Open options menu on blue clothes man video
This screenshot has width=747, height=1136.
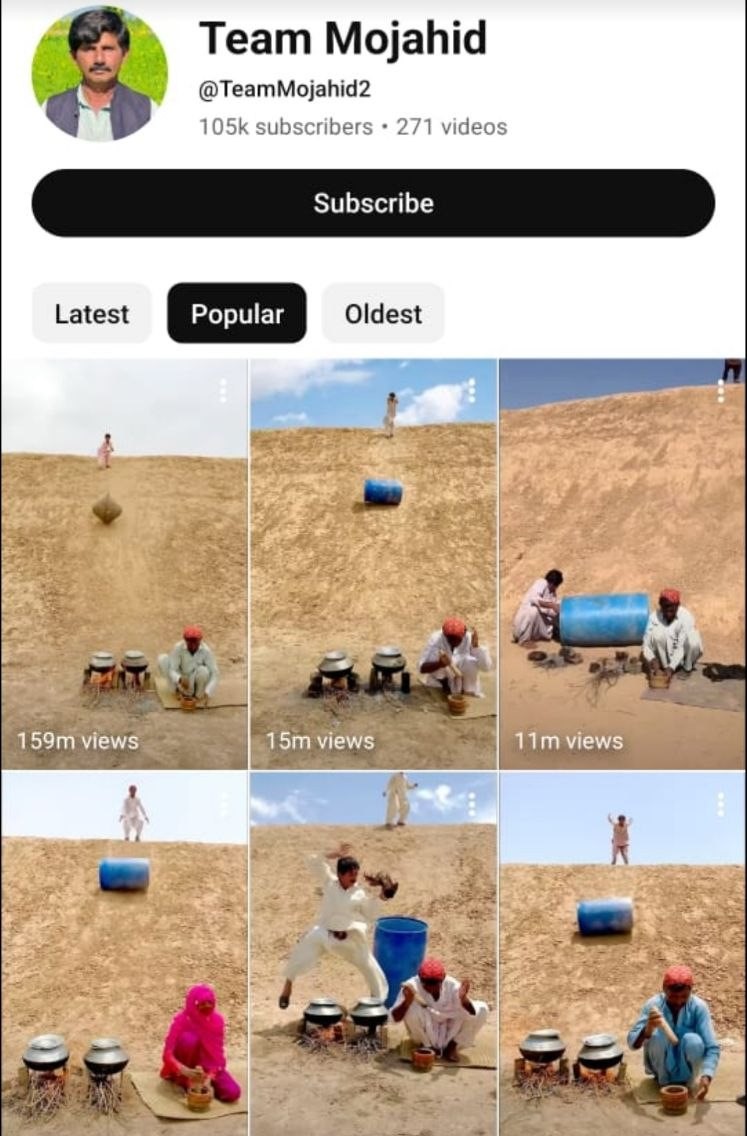720,805
